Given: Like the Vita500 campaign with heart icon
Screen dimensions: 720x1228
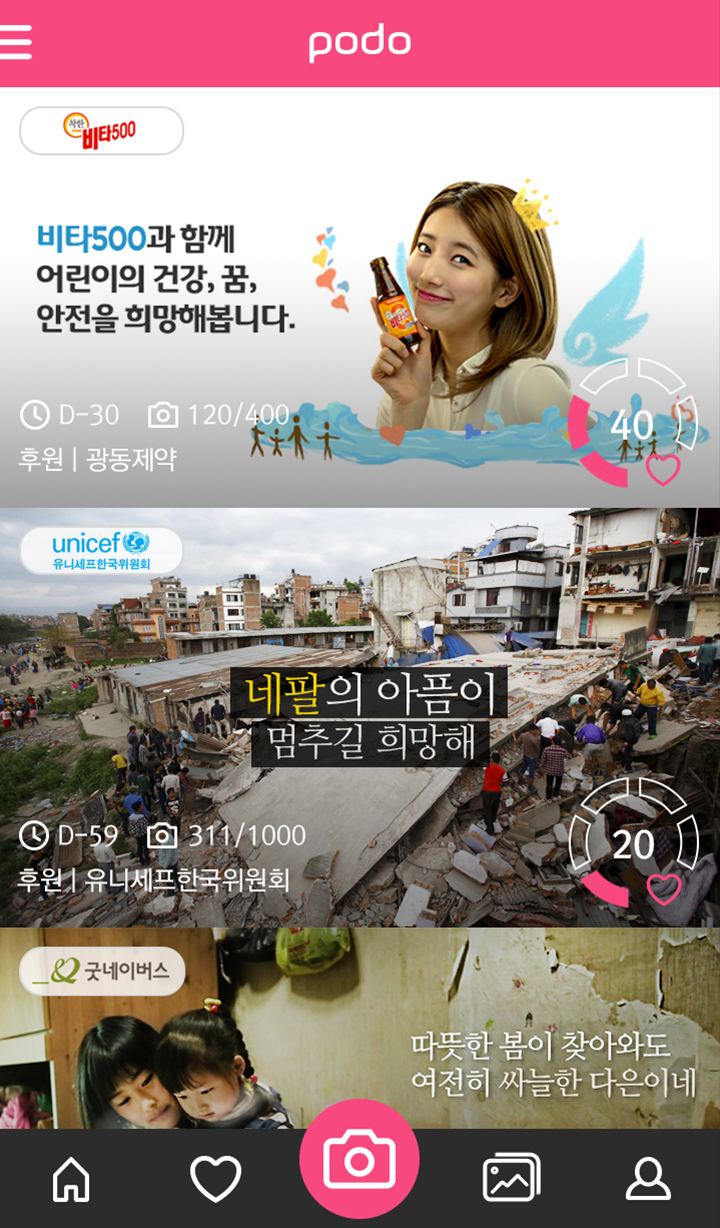Looking at the screenshot, I should [663, 467].
